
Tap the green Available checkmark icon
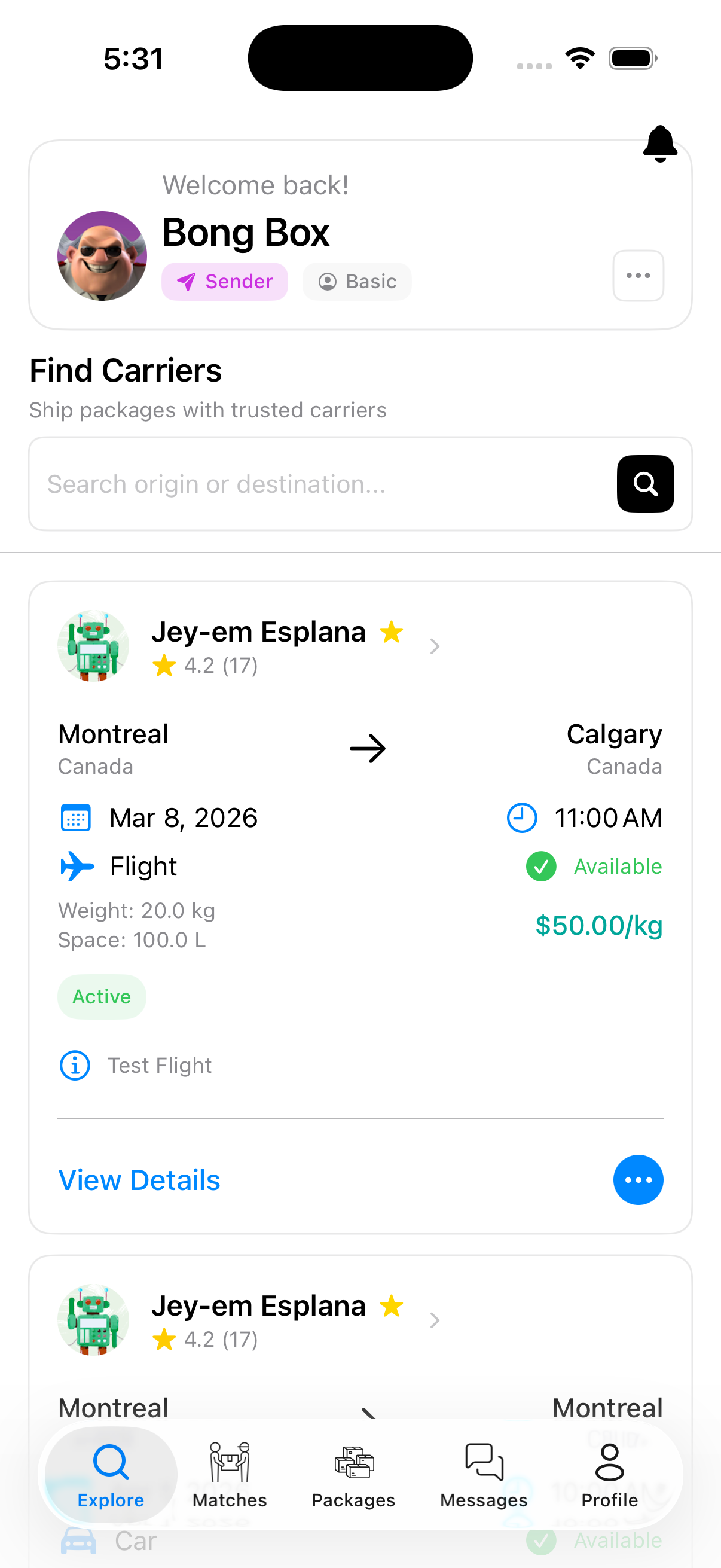[540, 866]
